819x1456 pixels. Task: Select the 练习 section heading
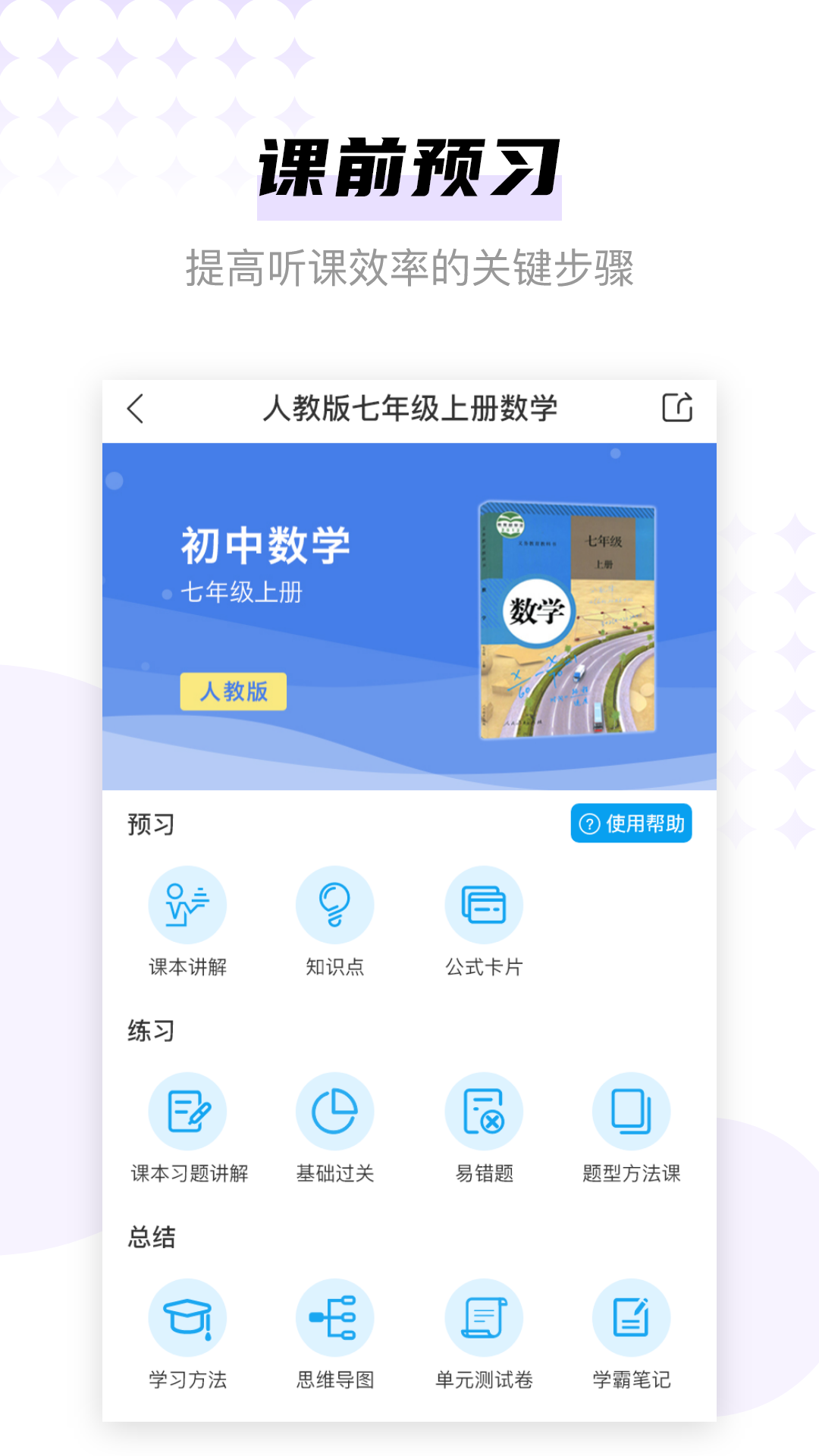coord(149,1030)
